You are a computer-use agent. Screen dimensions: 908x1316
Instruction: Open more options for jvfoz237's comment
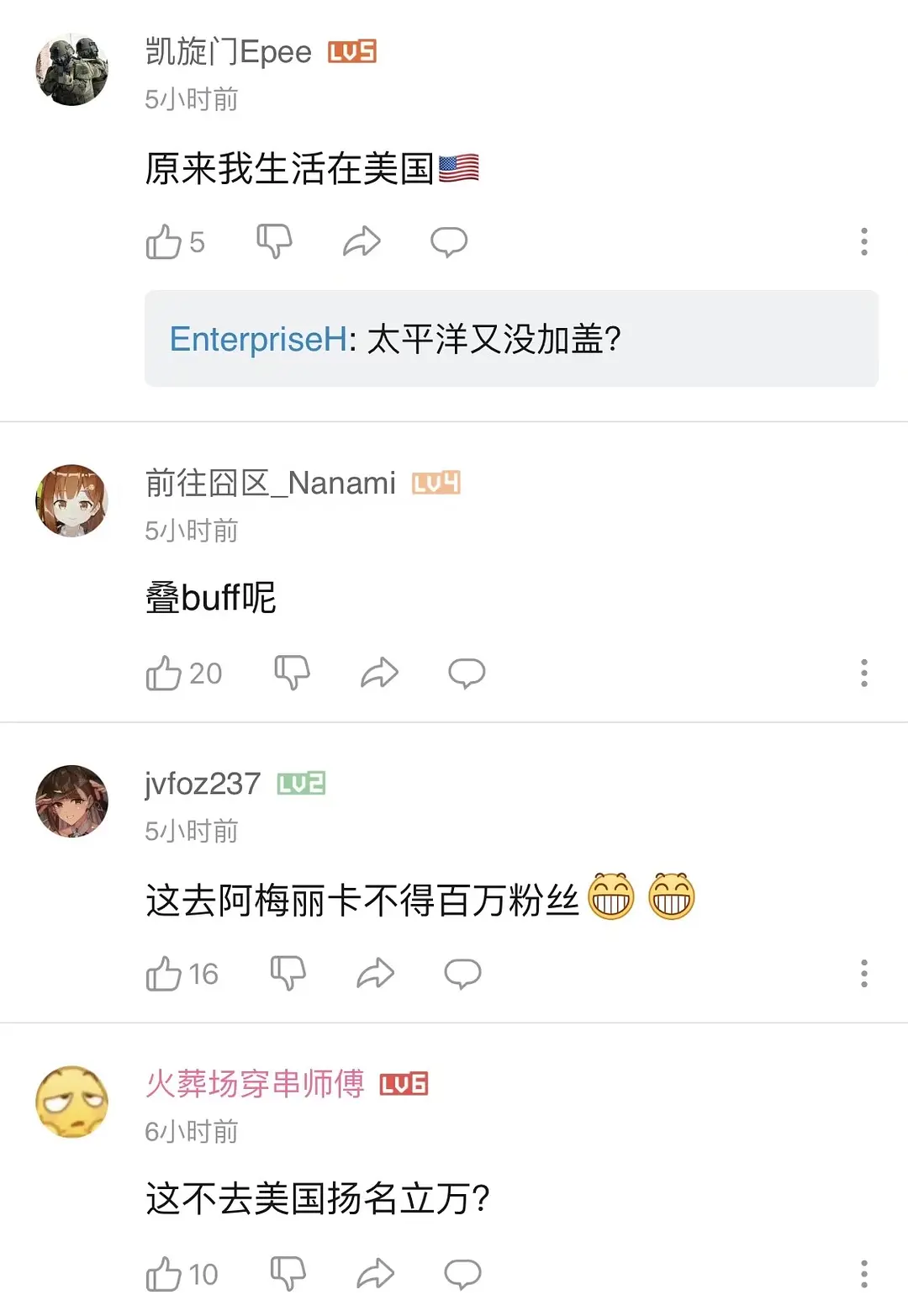pos(863,973)
